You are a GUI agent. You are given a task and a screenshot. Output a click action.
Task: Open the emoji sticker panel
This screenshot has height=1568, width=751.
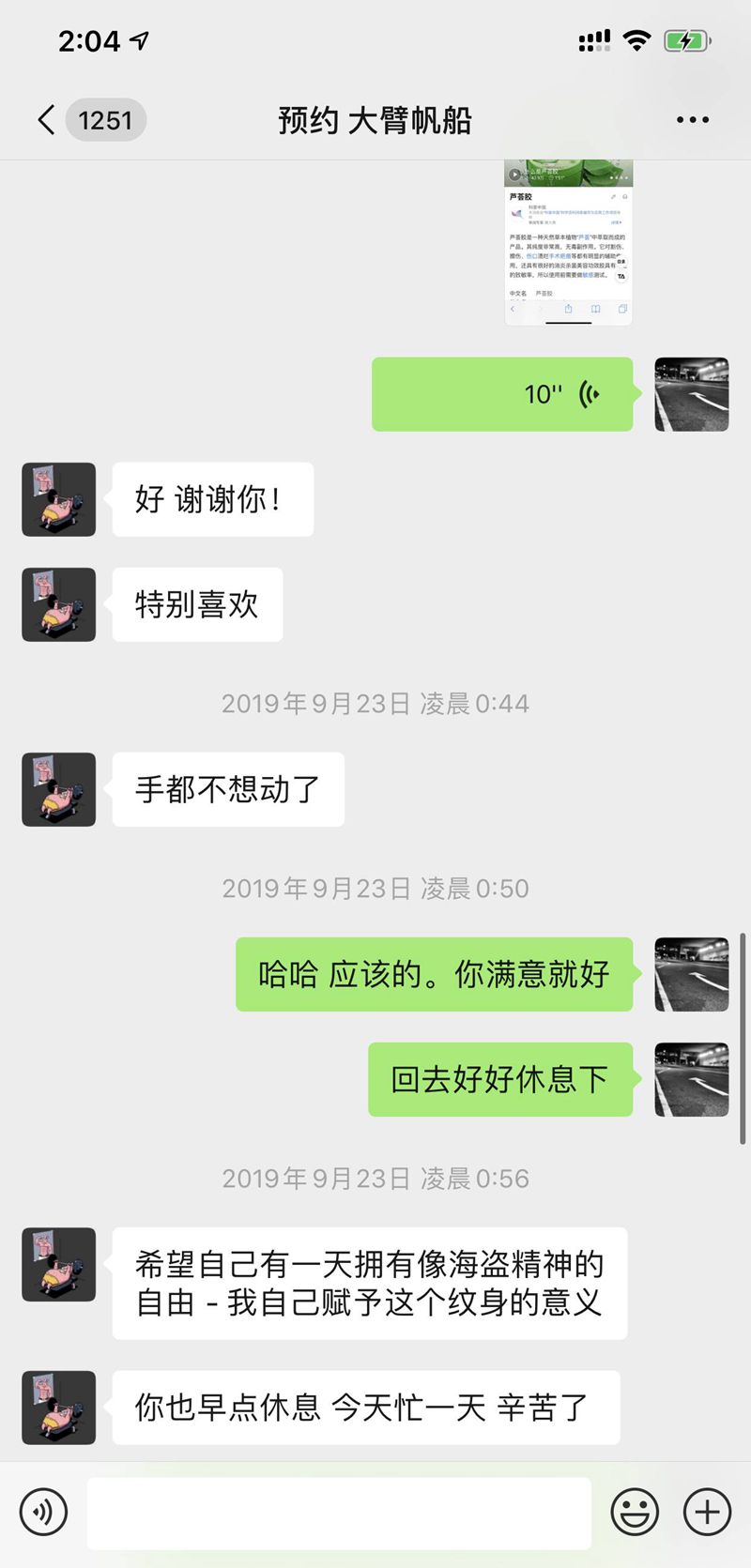coord(635,1512)
